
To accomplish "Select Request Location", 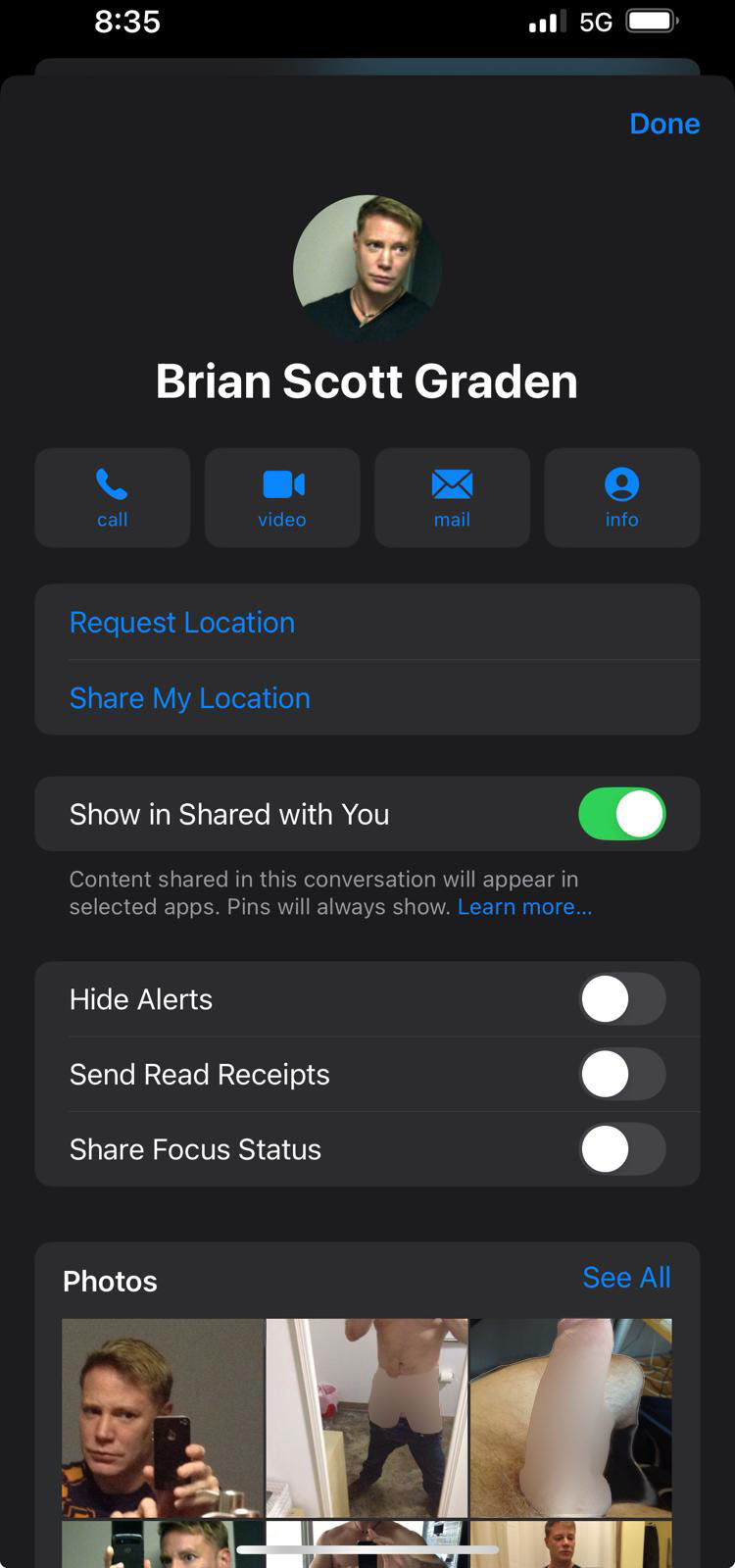I will [x=182, y=623].
